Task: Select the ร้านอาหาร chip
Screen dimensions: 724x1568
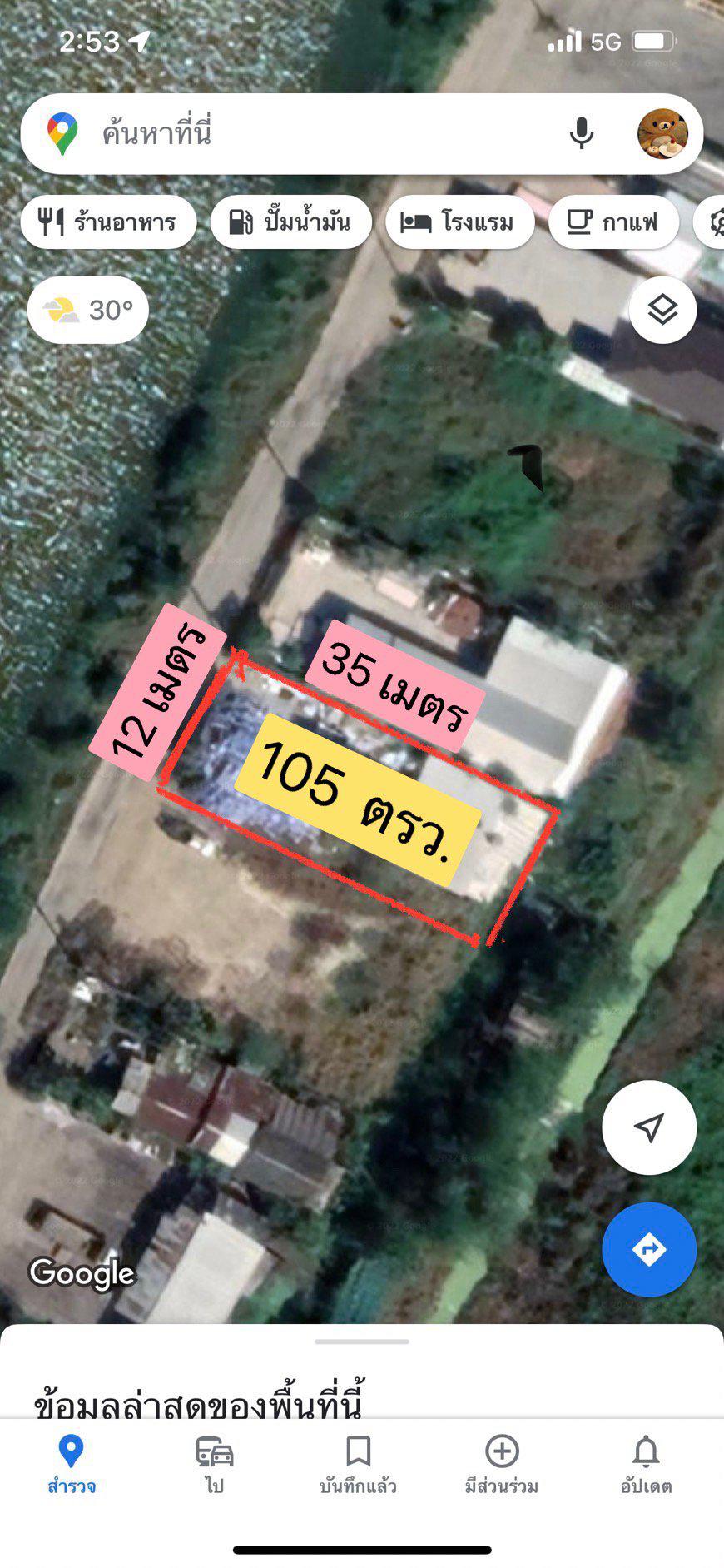Action: click(108, 222)
